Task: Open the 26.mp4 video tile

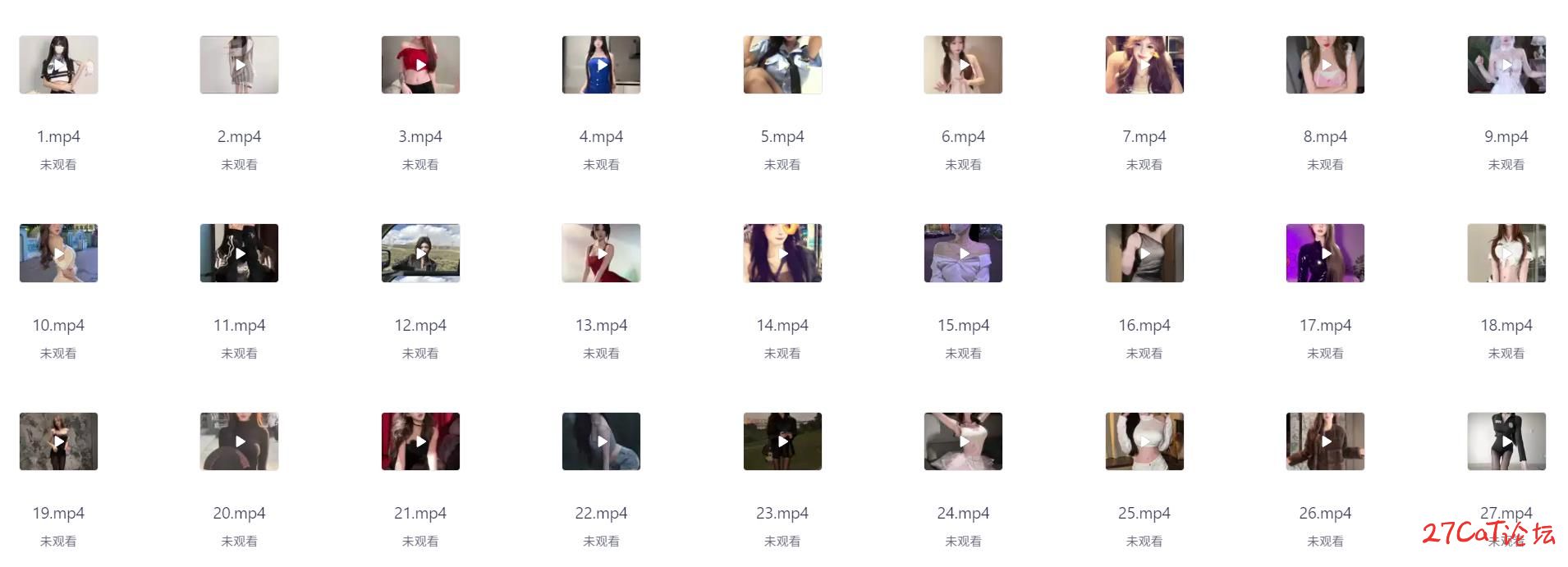Action: point(1325,441)
